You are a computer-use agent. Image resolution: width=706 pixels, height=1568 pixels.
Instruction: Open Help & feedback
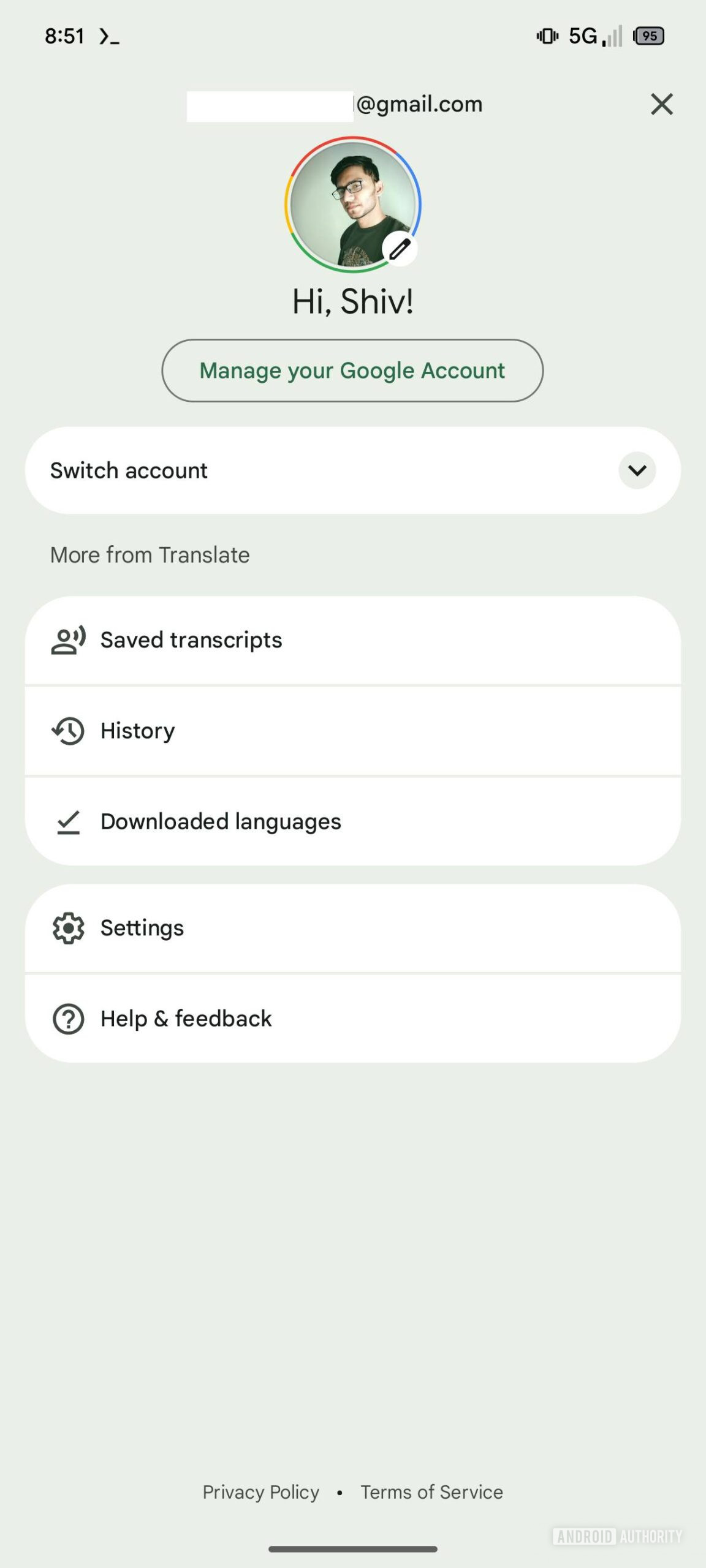coord(352,1019)
